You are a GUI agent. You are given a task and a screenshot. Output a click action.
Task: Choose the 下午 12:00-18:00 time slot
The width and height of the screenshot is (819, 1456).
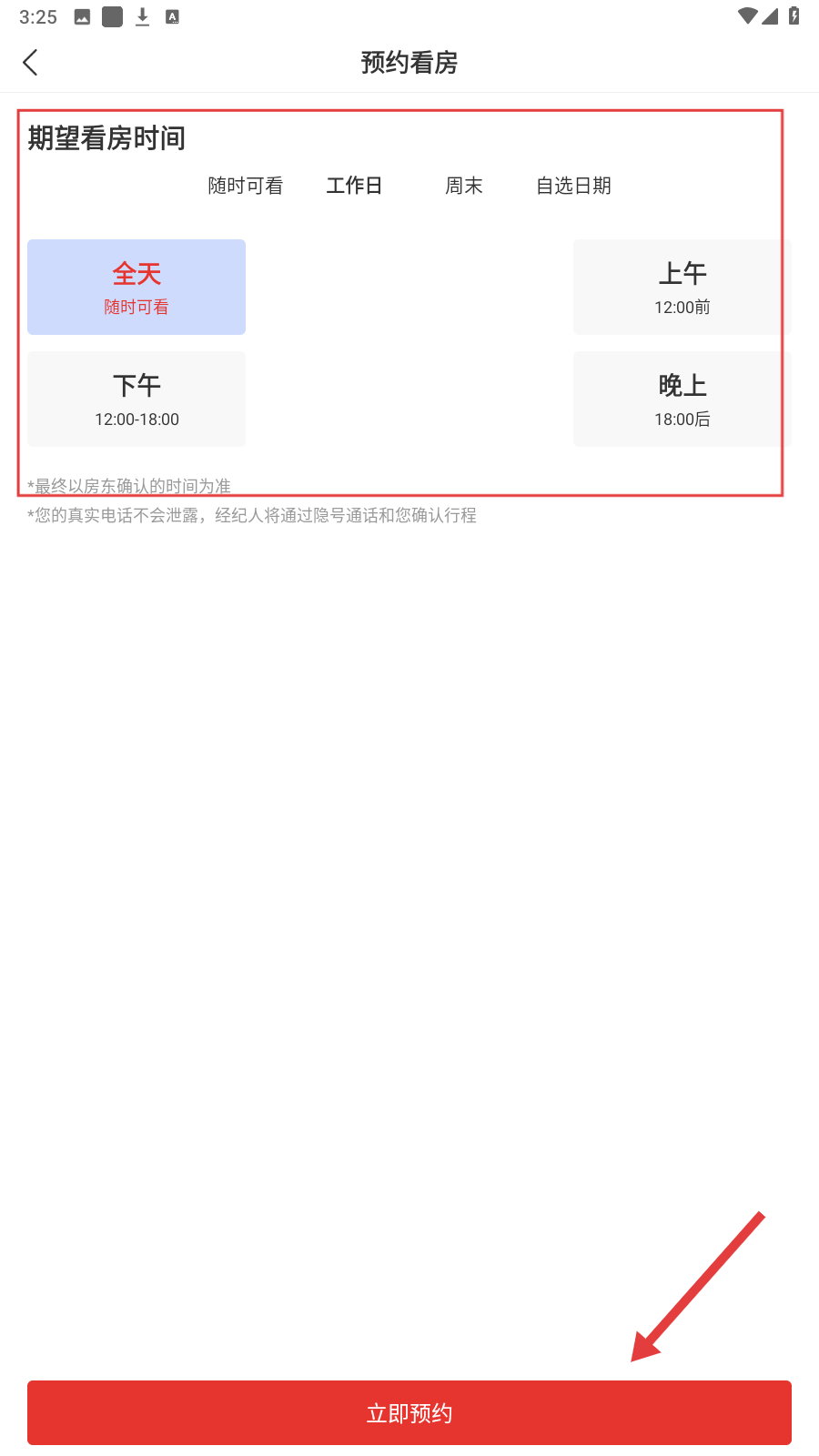click(x=136, y=399)
